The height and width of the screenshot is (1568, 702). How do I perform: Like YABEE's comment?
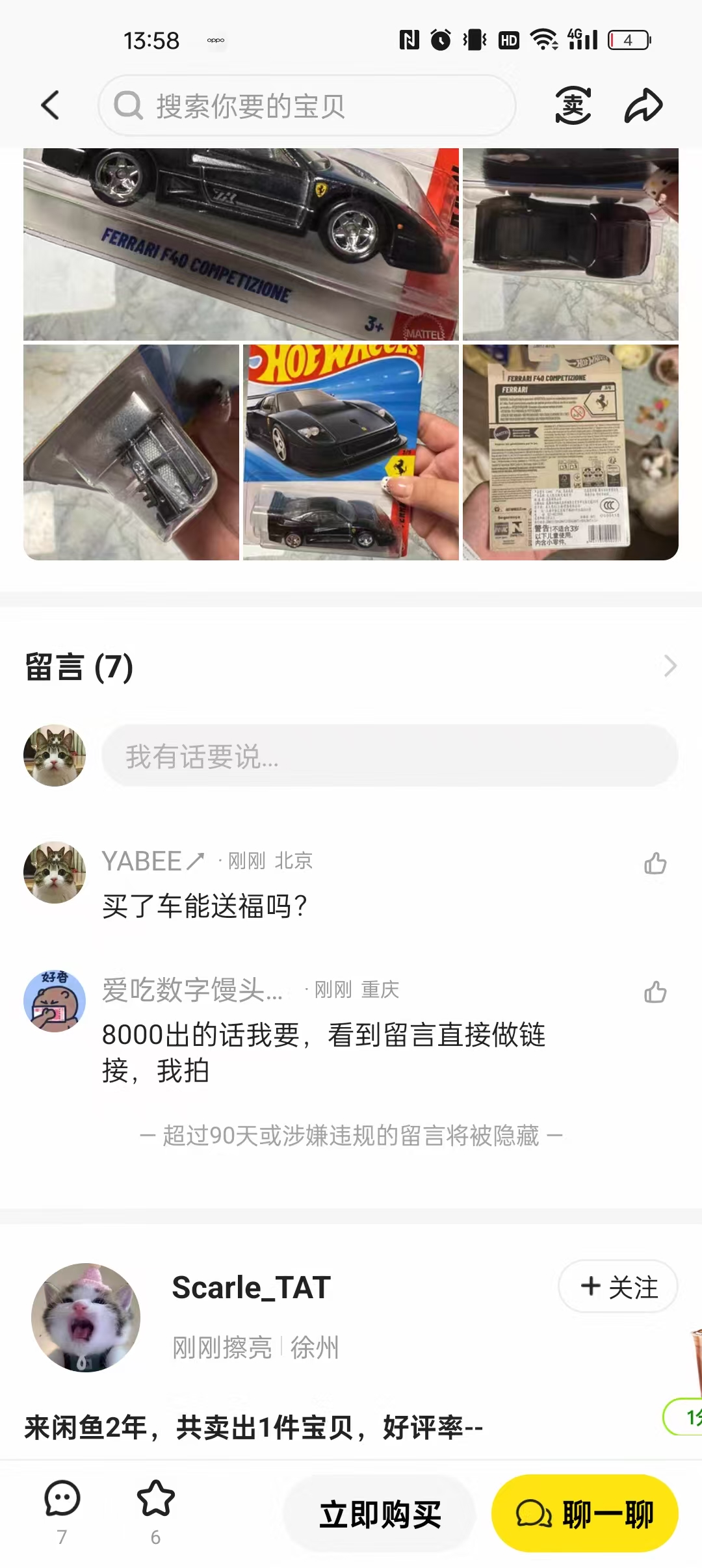pos(655,863)
